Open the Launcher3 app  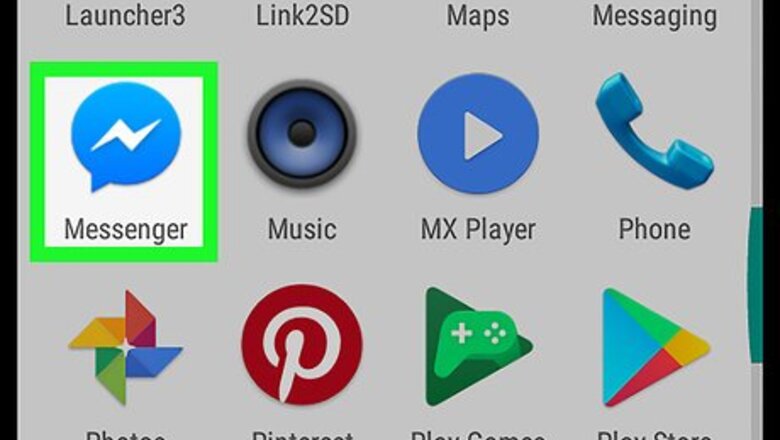click(x=125, y=17)
